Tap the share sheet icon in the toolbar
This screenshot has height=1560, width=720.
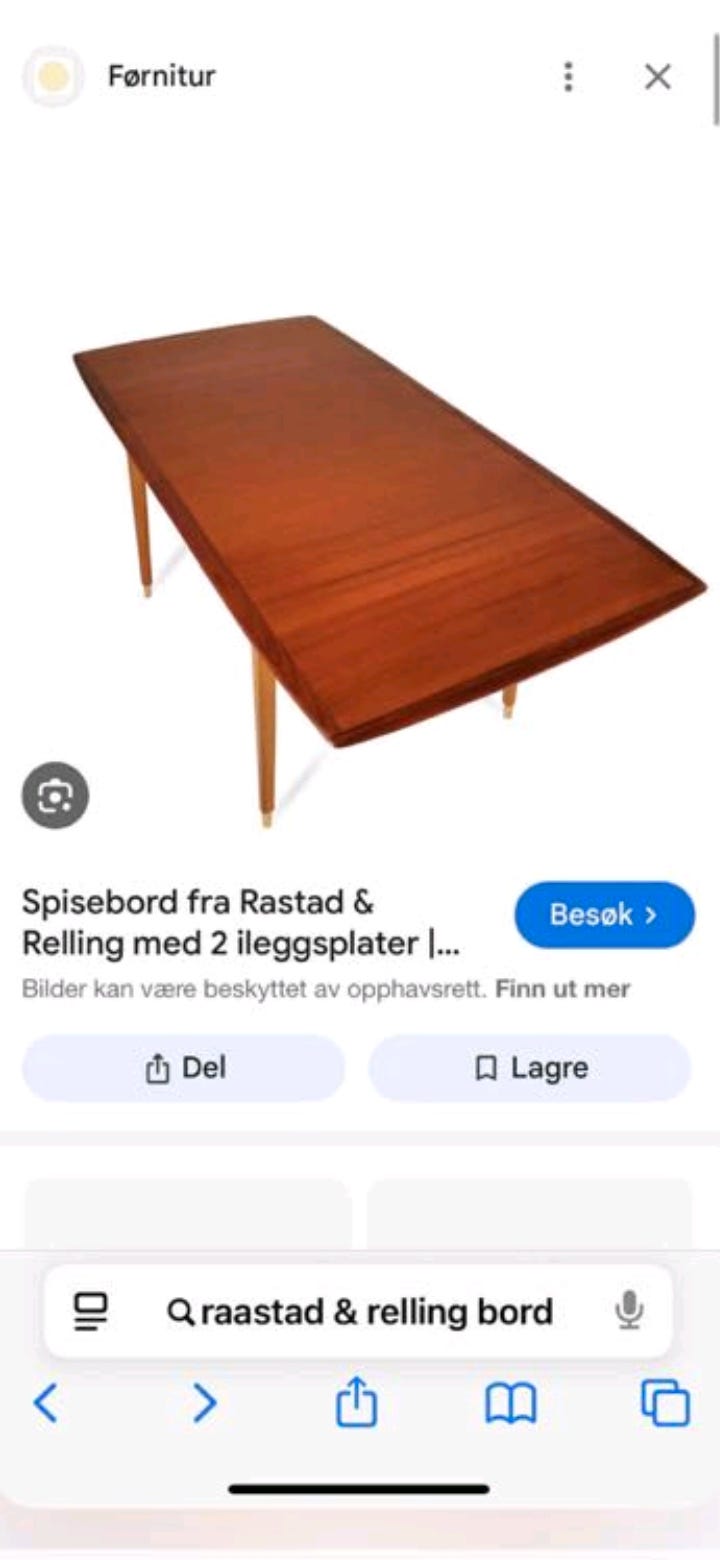point(355,1405)
